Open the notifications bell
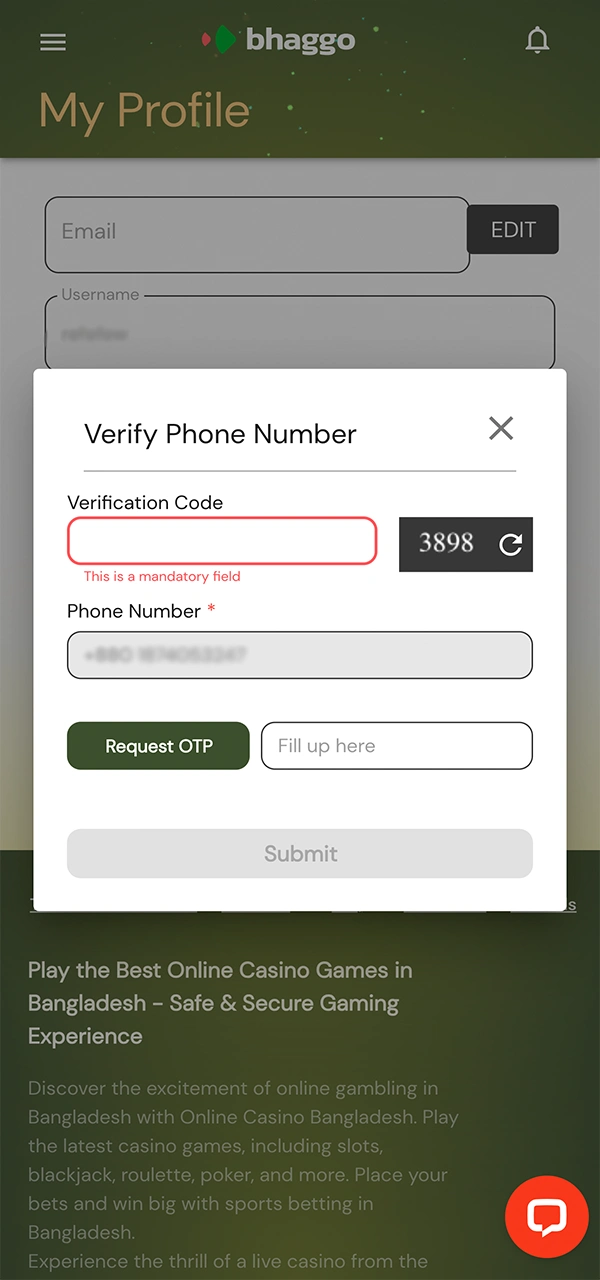Screen dimensions: 600x1280 (x=537, y=40)
